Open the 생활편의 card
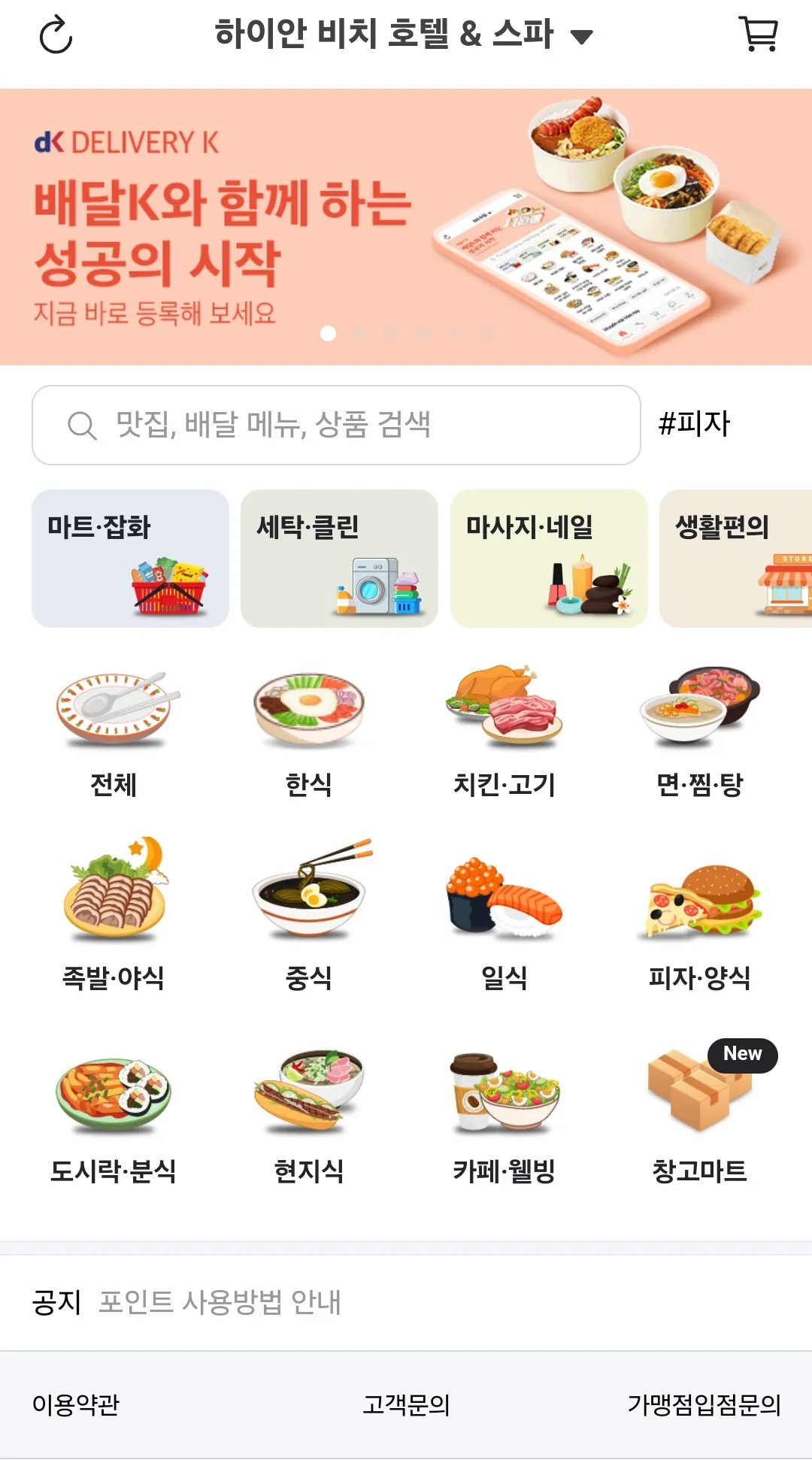This screenshot has width=812, height=1460. point(735,558)
